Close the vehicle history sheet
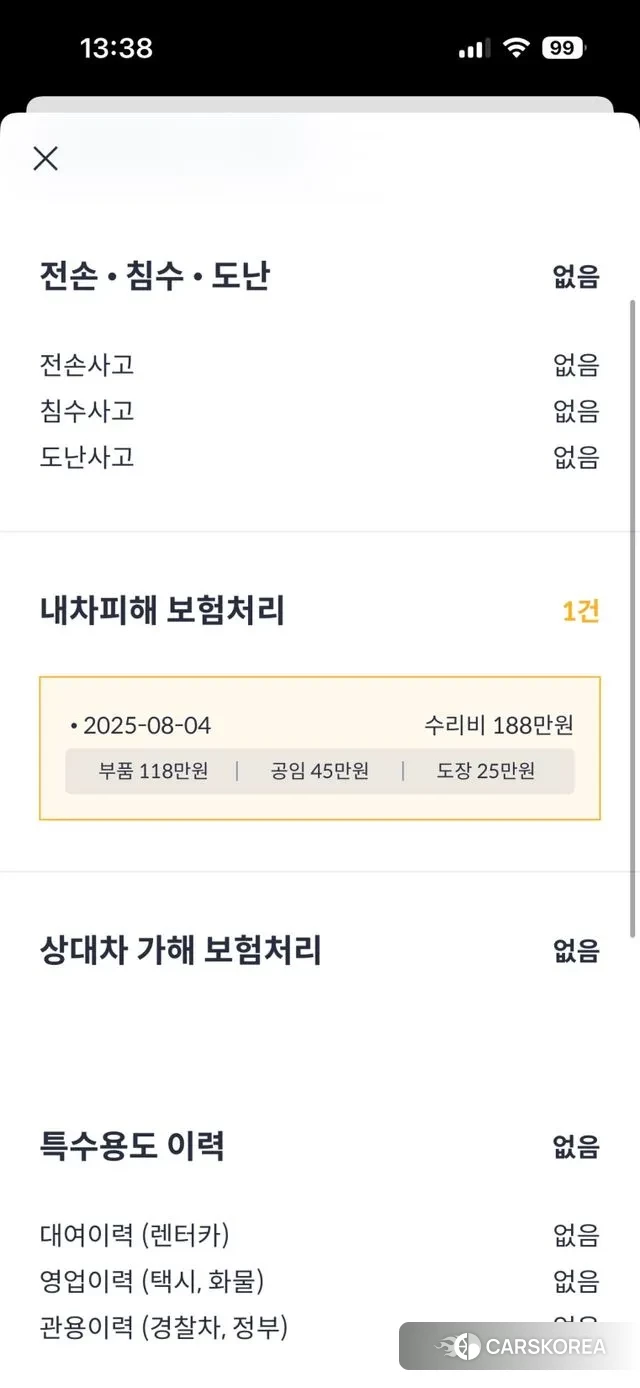 [x=46, y=159]
